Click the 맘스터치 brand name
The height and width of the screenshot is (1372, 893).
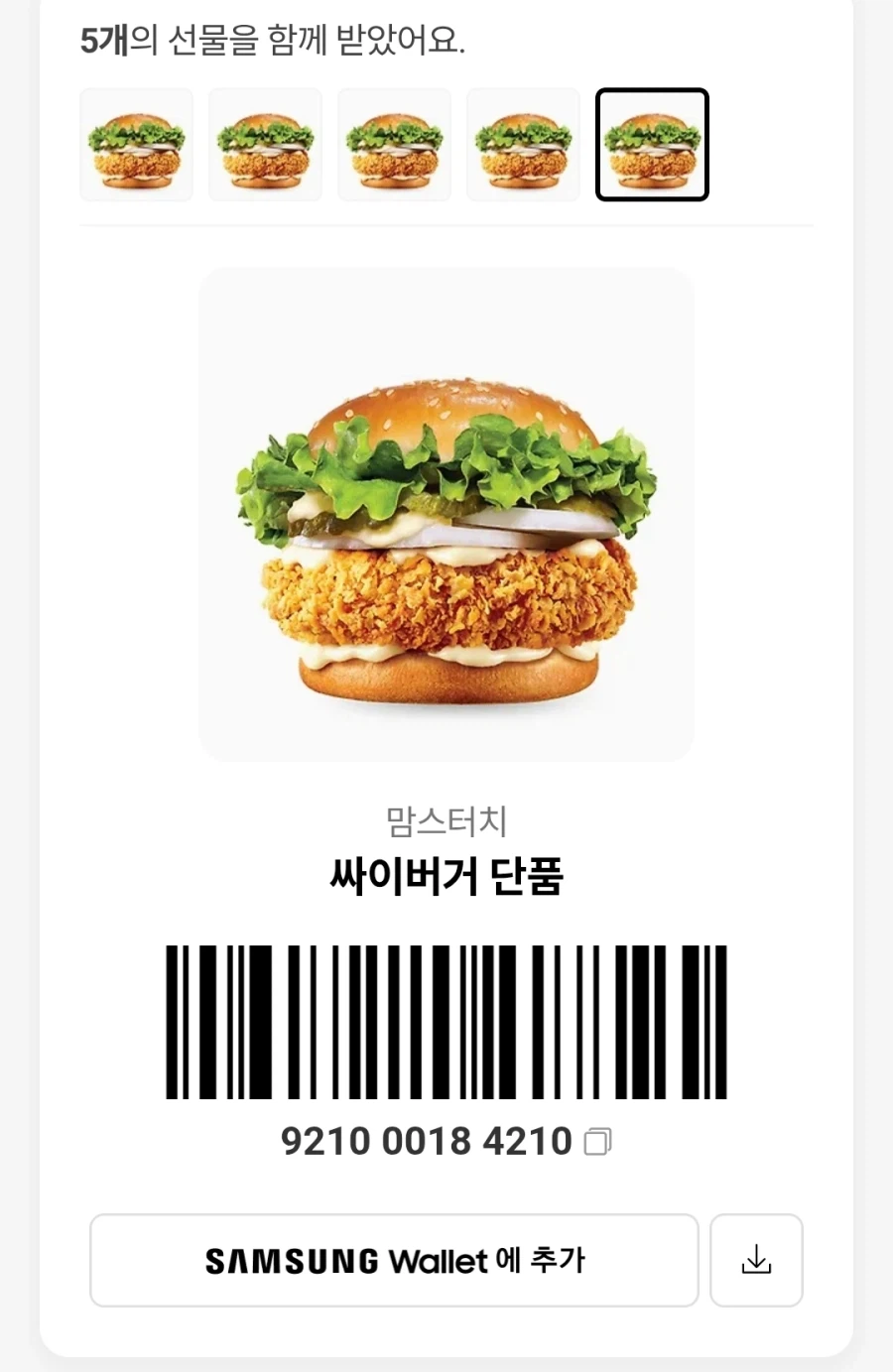[x=446, y=819]
